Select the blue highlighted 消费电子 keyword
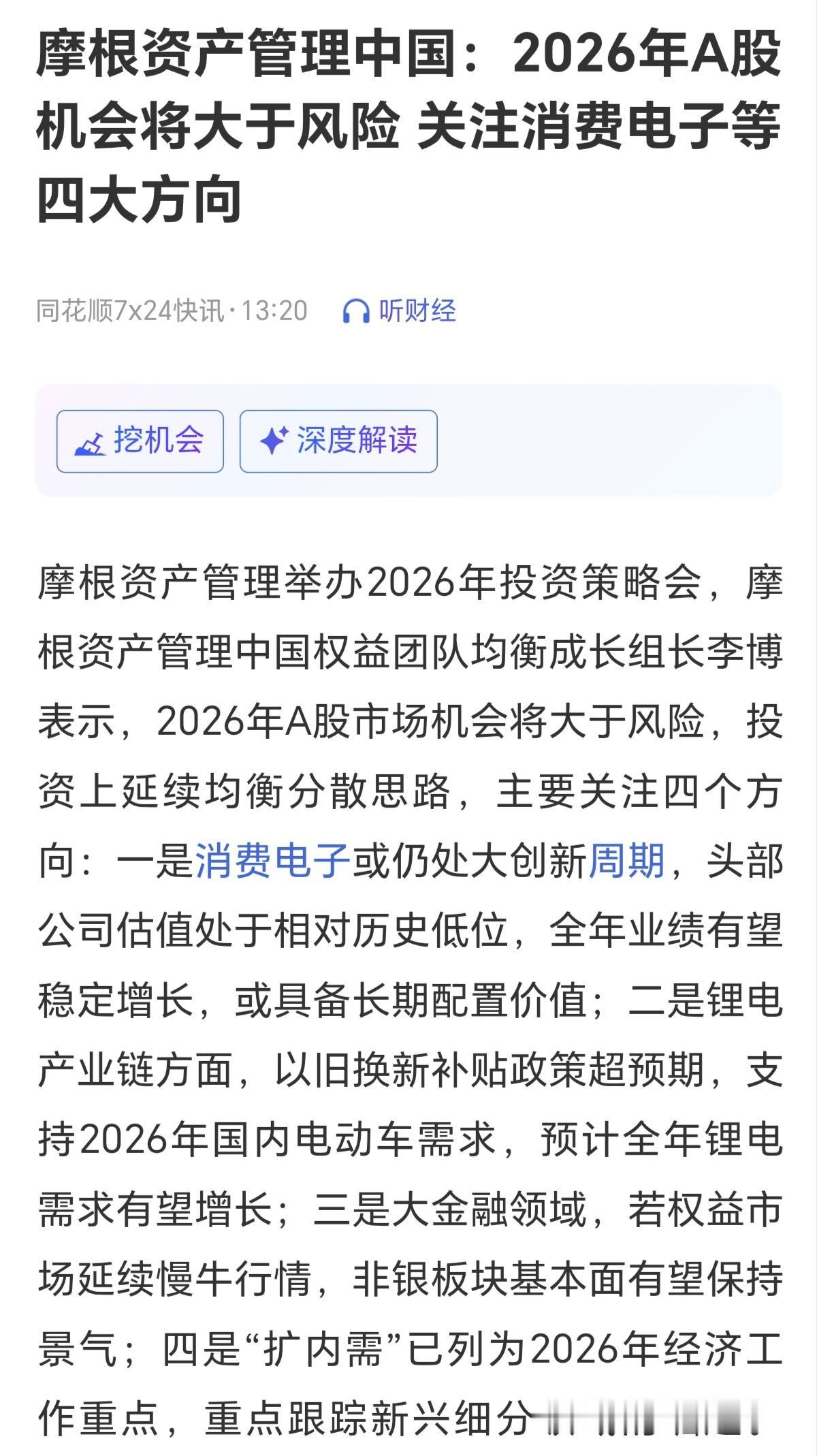Screen dimensions: 817x1456 click(x=275, y=861)
